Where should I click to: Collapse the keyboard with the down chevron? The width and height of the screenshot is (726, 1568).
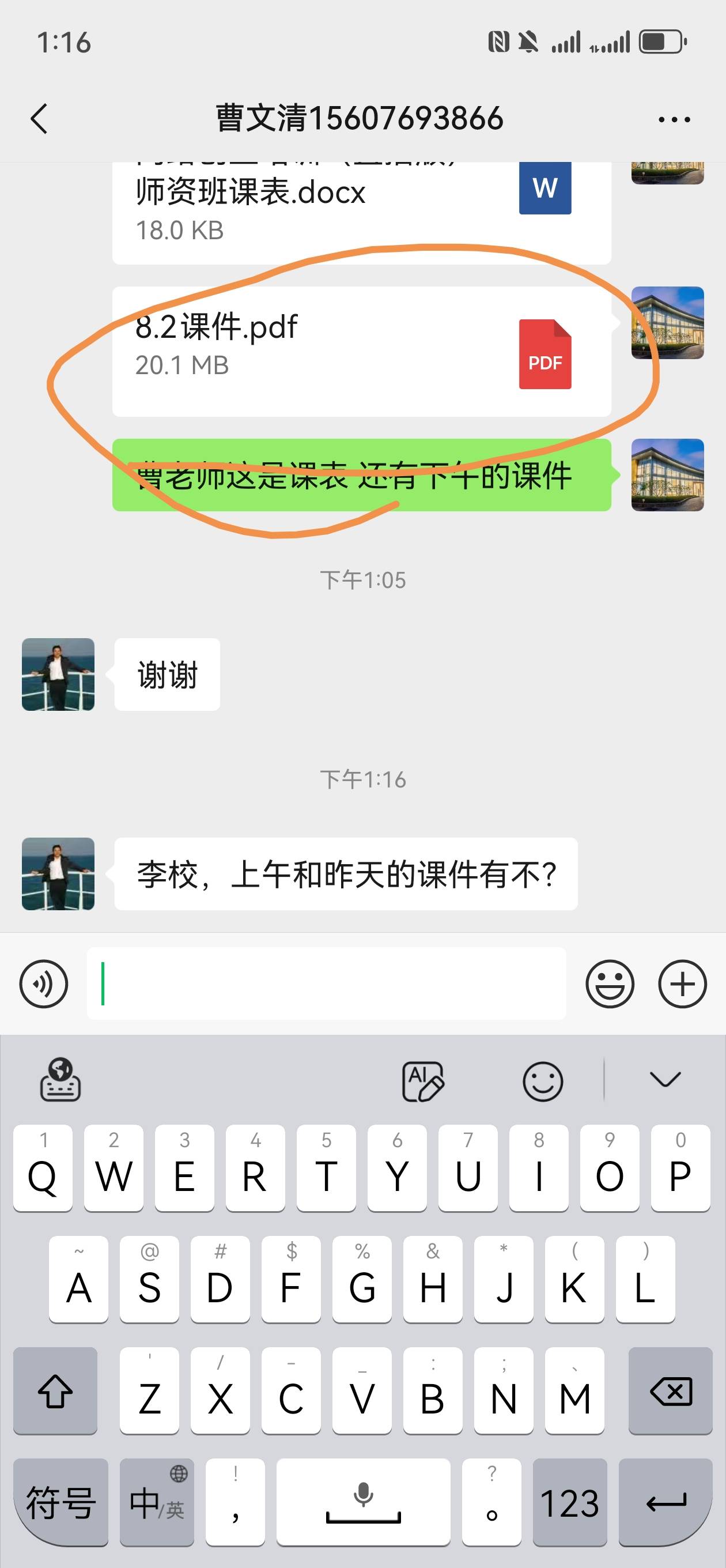point(664,1080)
